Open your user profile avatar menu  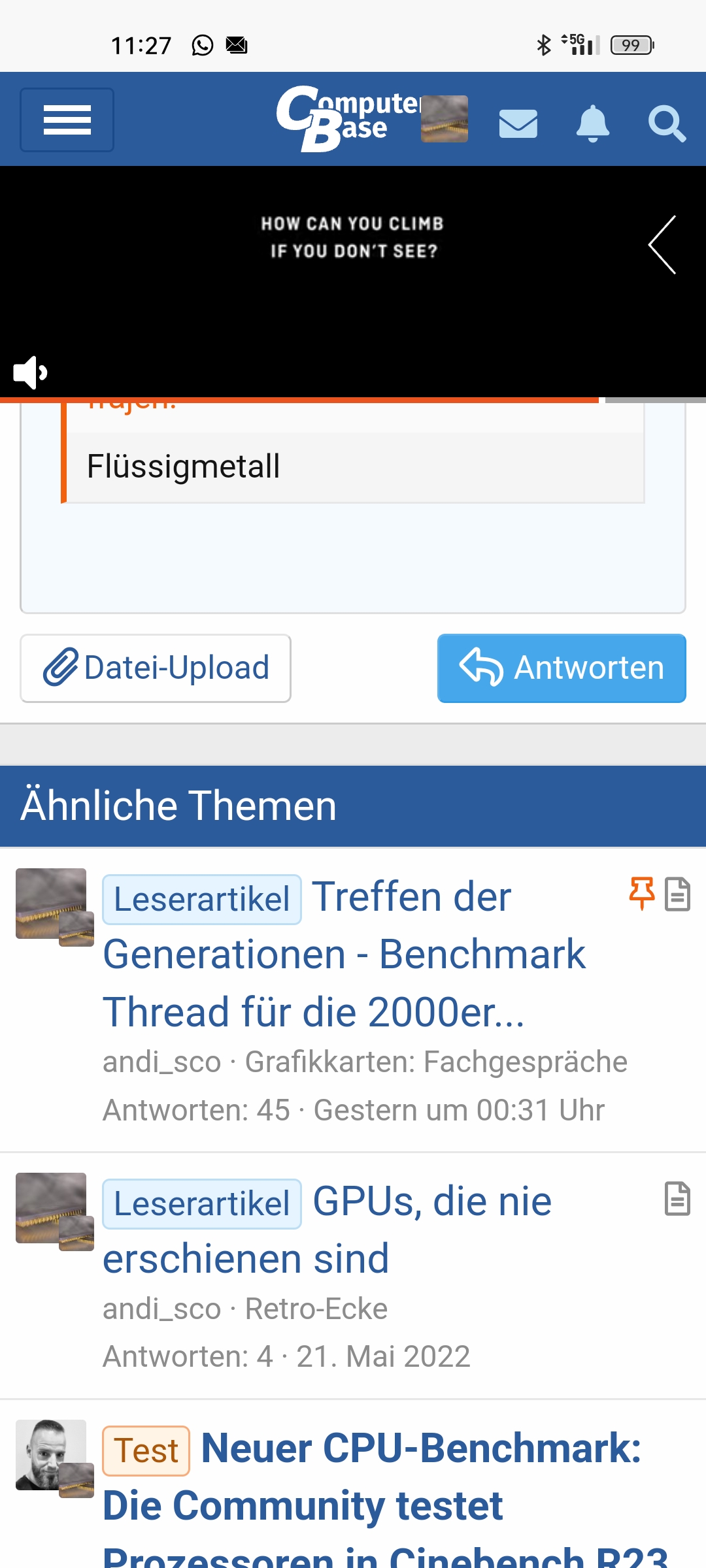[445, 119]
